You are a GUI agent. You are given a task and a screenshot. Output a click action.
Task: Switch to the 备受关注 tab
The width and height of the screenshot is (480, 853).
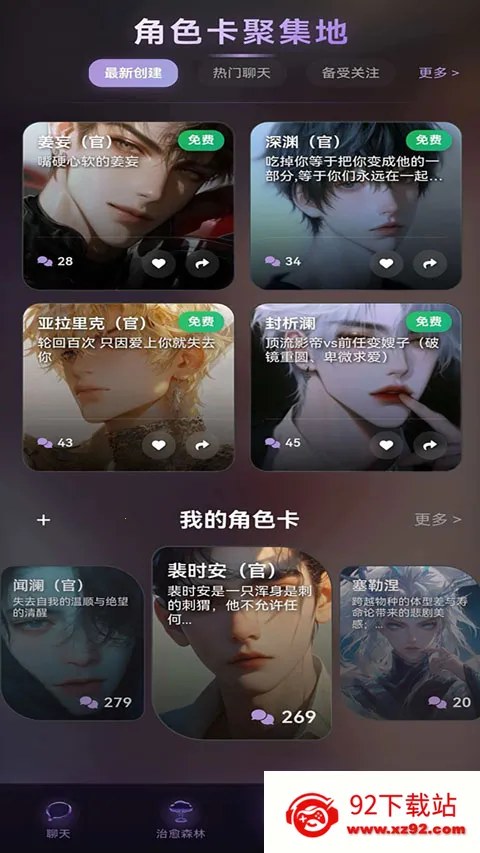click(x=350, y=73)
